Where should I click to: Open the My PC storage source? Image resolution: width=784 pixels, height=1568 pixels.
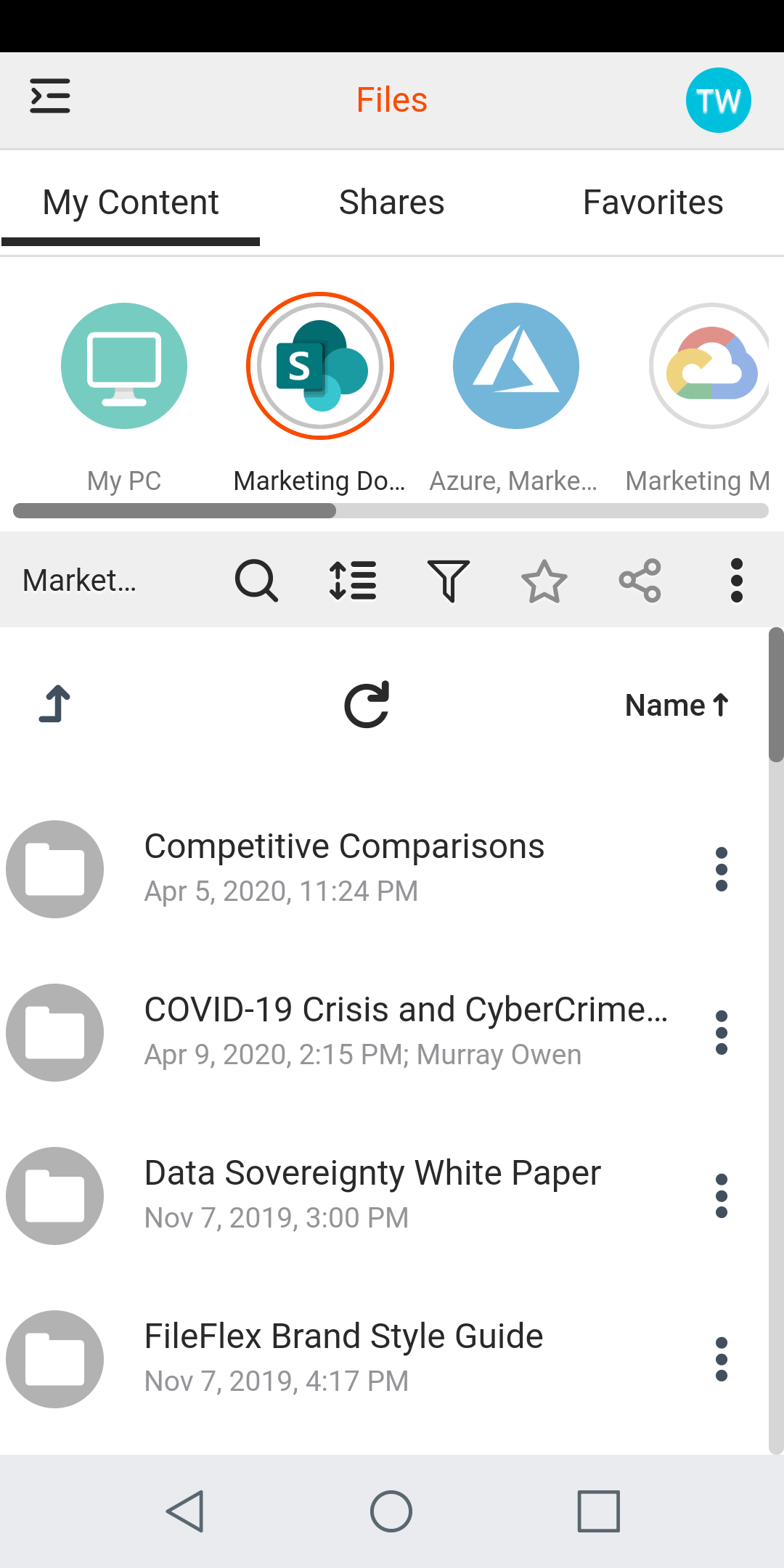pyautogui.click(x=123, y=366)
